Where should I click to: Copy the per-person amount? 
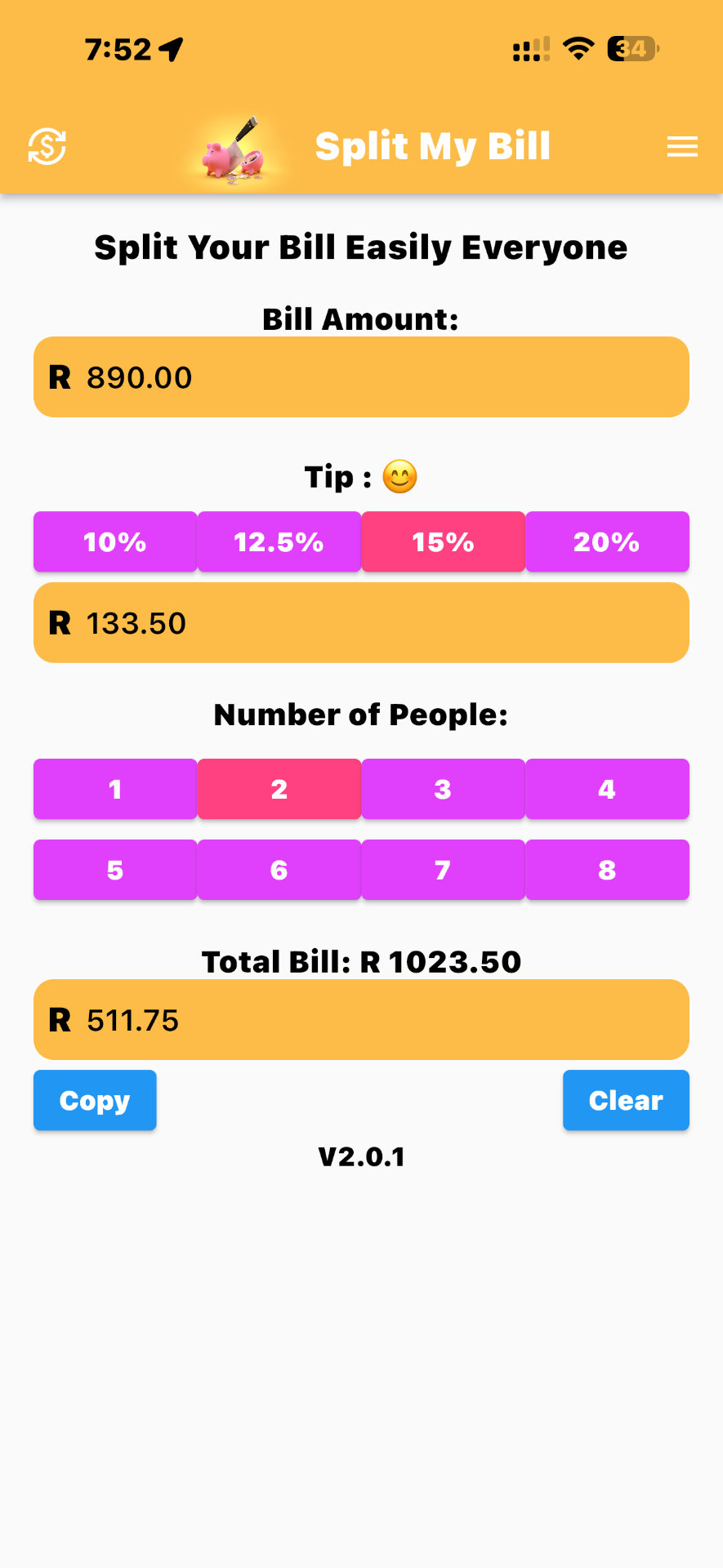(x=94, y=1100)
